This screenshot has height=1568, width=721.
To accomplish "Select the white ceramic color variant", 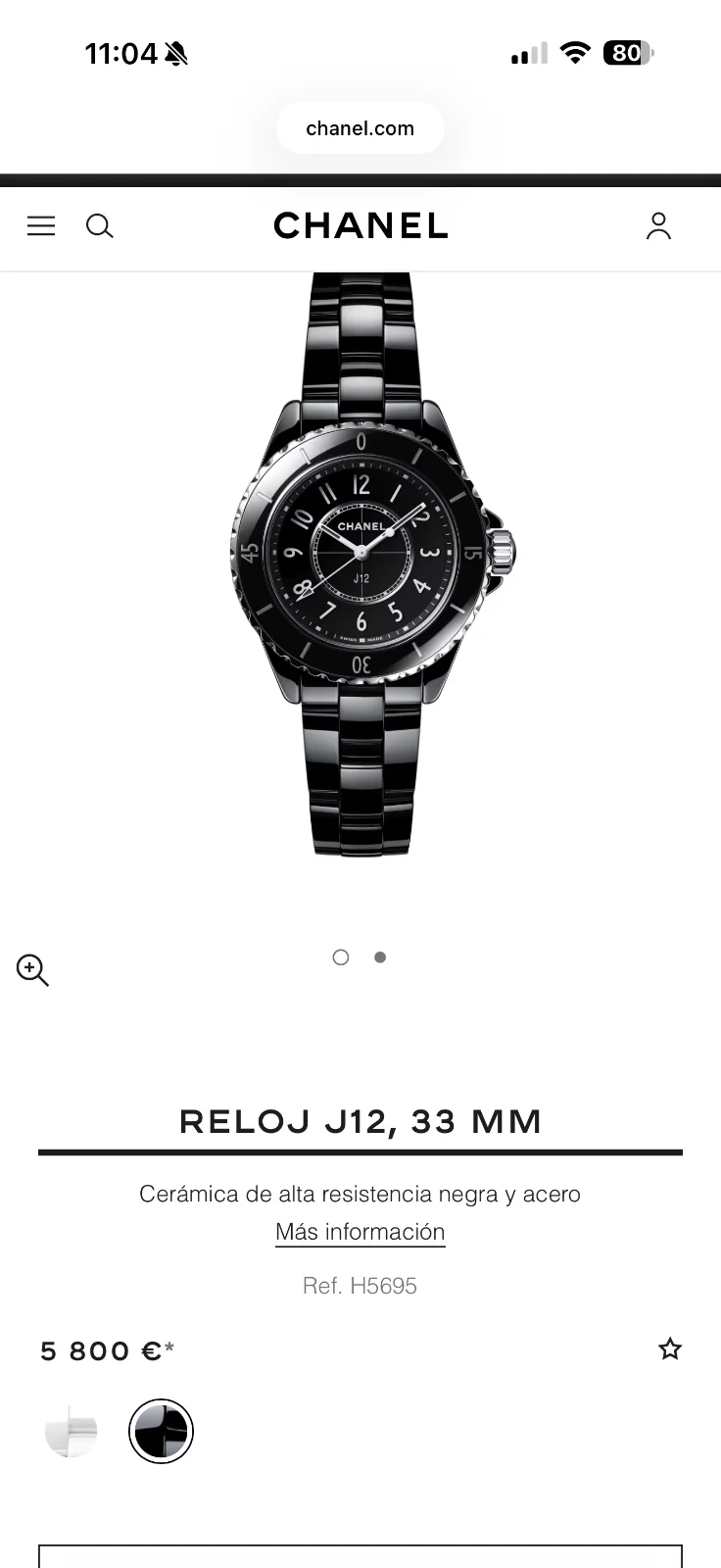I will click(72, 1432).
